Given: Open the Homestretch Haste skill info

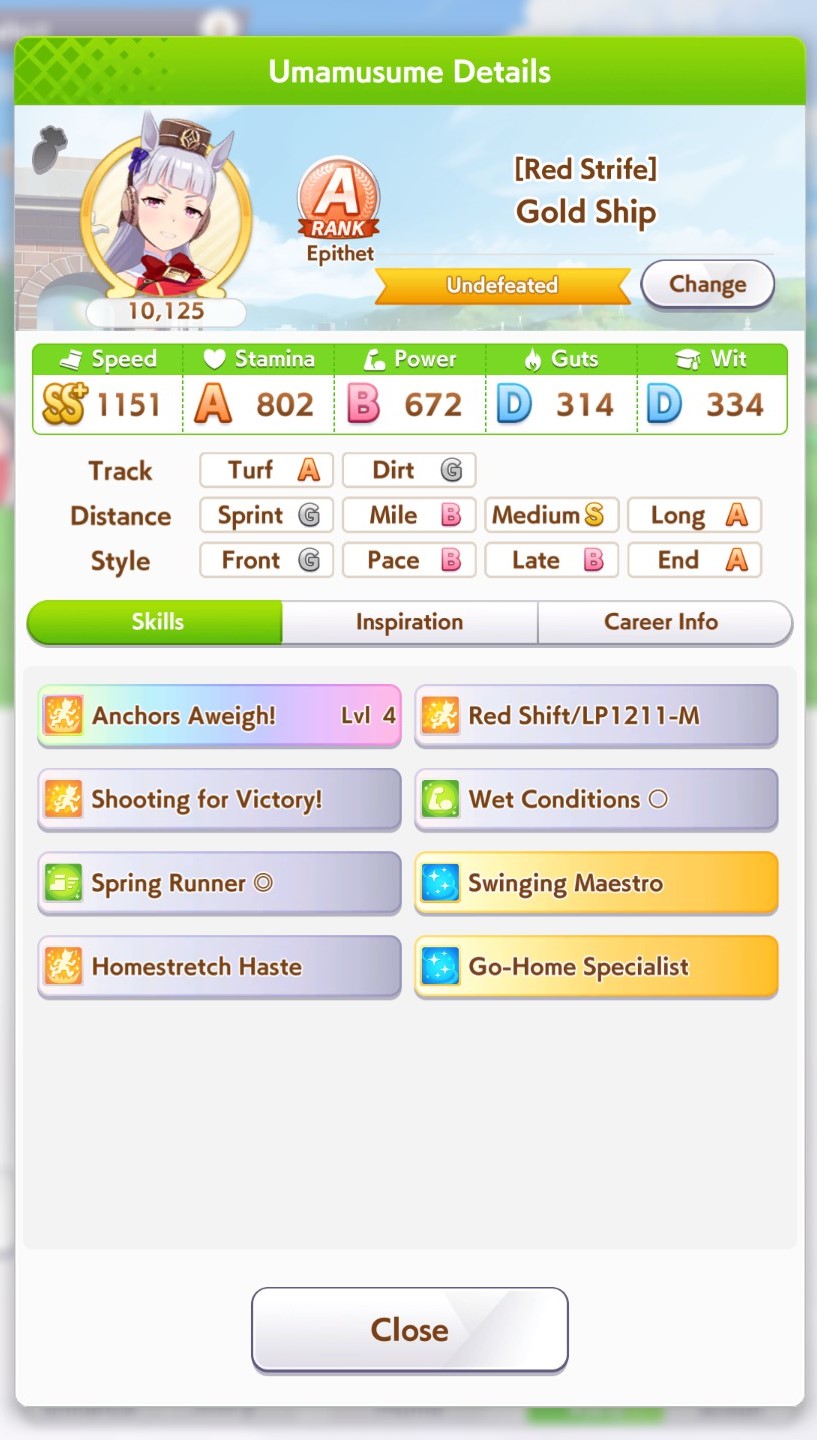Looking at the screenshot, I should [219, 967].
